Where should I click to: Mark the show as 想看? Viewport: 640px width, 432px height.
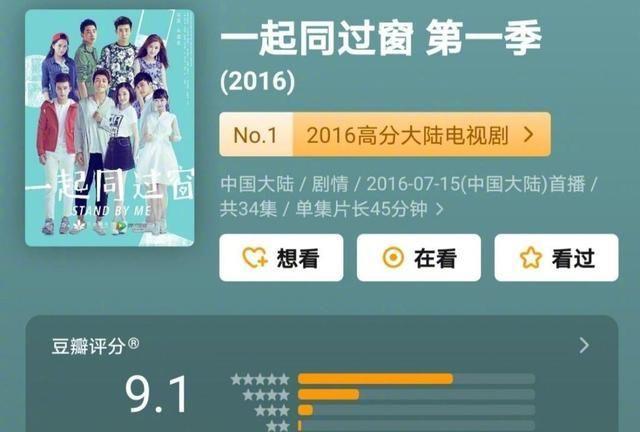point(281,258)
